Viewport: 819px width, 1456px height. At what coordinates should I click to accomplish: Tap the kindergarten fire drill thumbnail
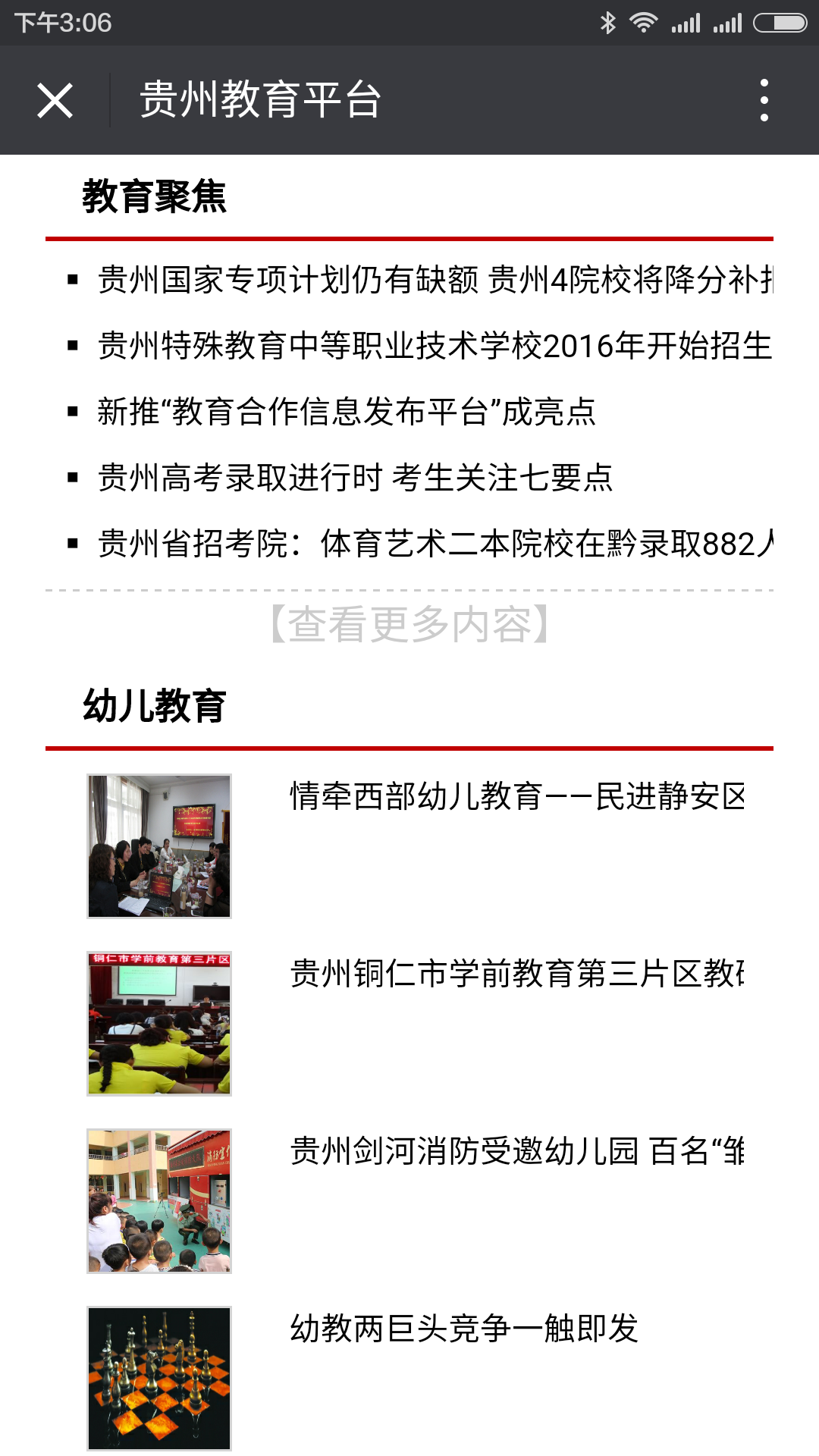pyautogui.click(x=159, y=1201)
